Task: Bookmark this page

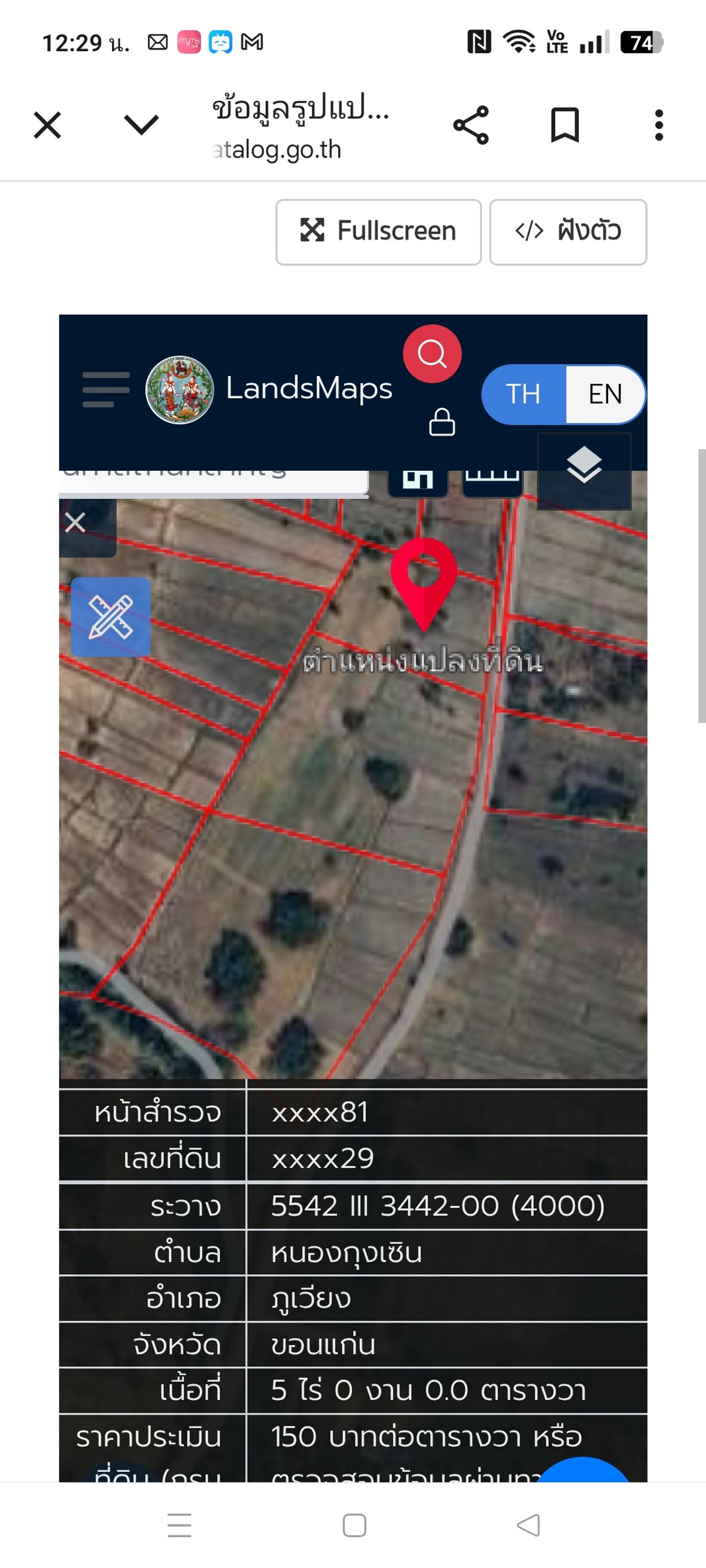Action: pos(565,125)
